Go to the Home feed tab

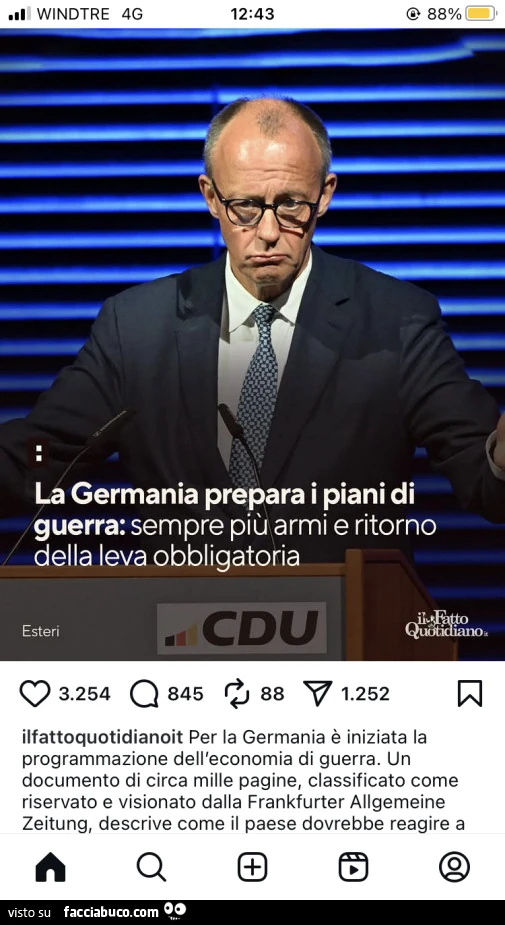tap(51, 867)
